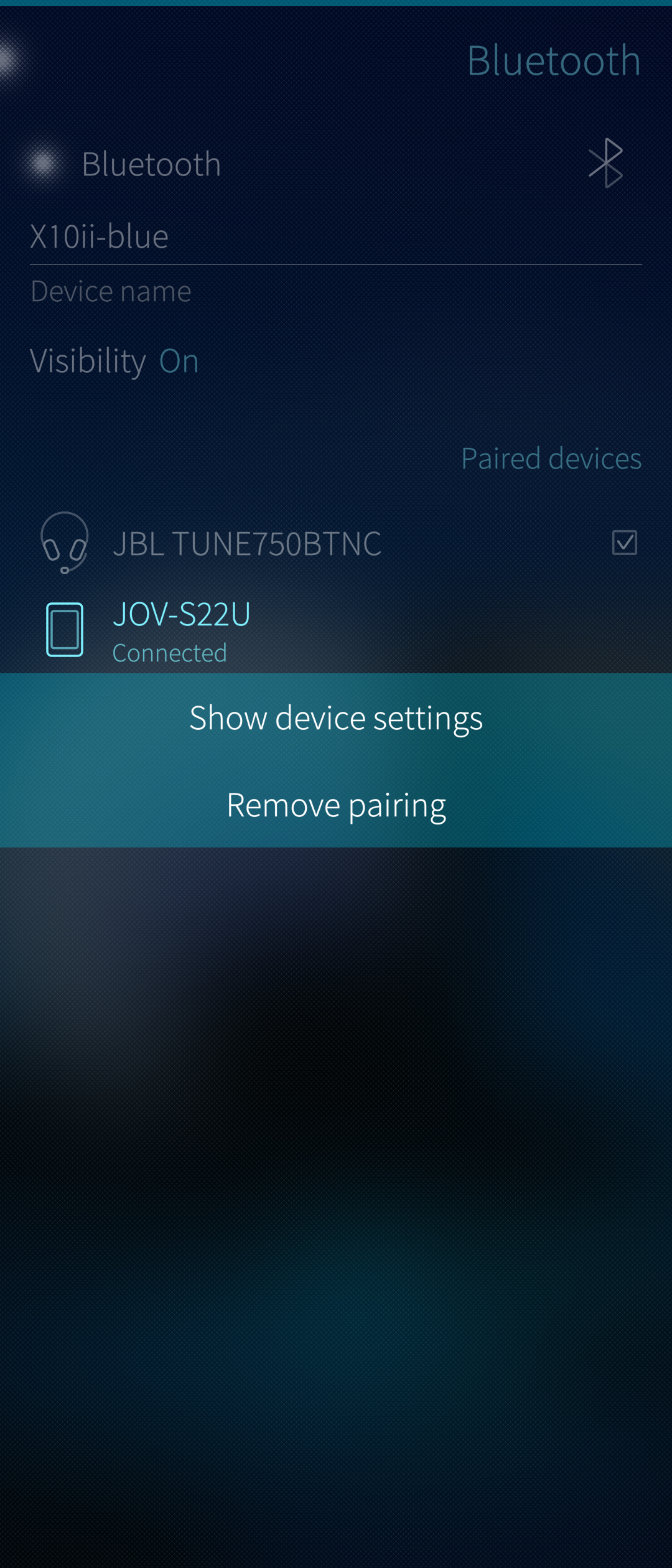Choose Show device settings
This screenshot has height=1568, width=672.
[336, 717]
